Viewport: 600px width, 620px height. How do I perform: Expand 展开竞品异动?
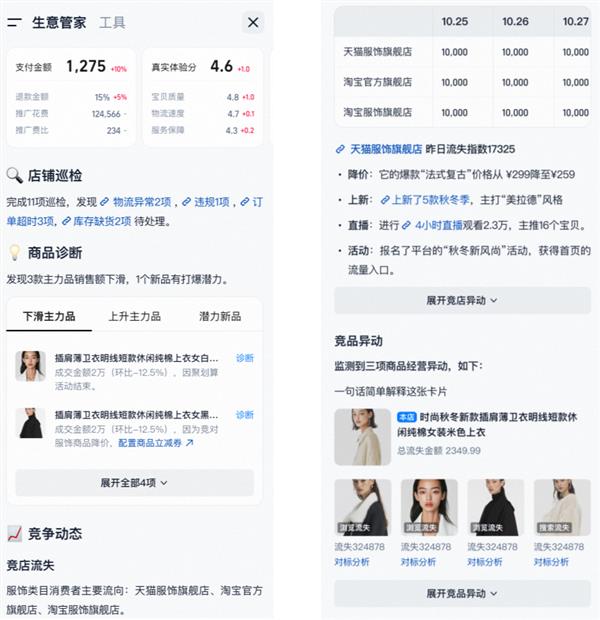point(461,593)
